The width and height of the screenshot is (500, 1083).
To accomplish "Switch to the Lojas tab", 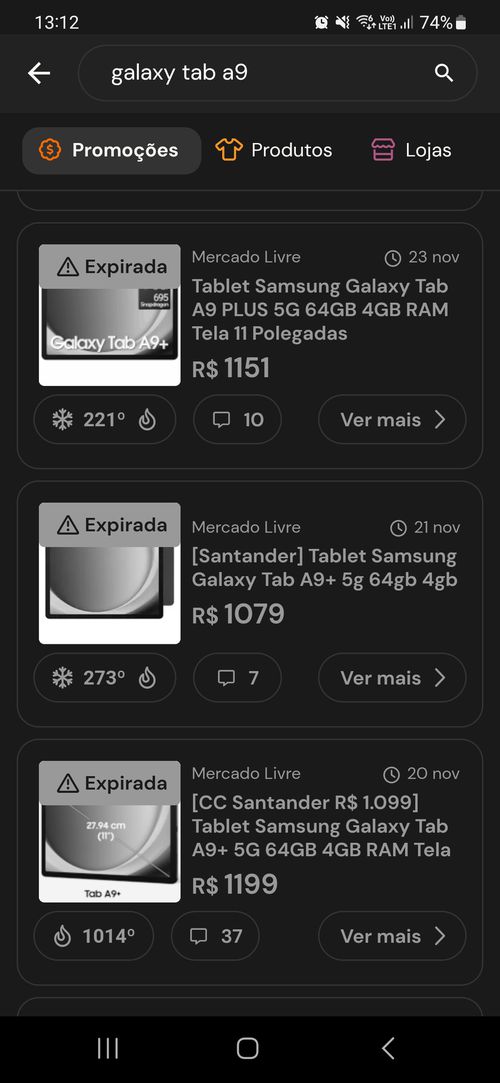I will pyautogui.click(x=411, y=150).
